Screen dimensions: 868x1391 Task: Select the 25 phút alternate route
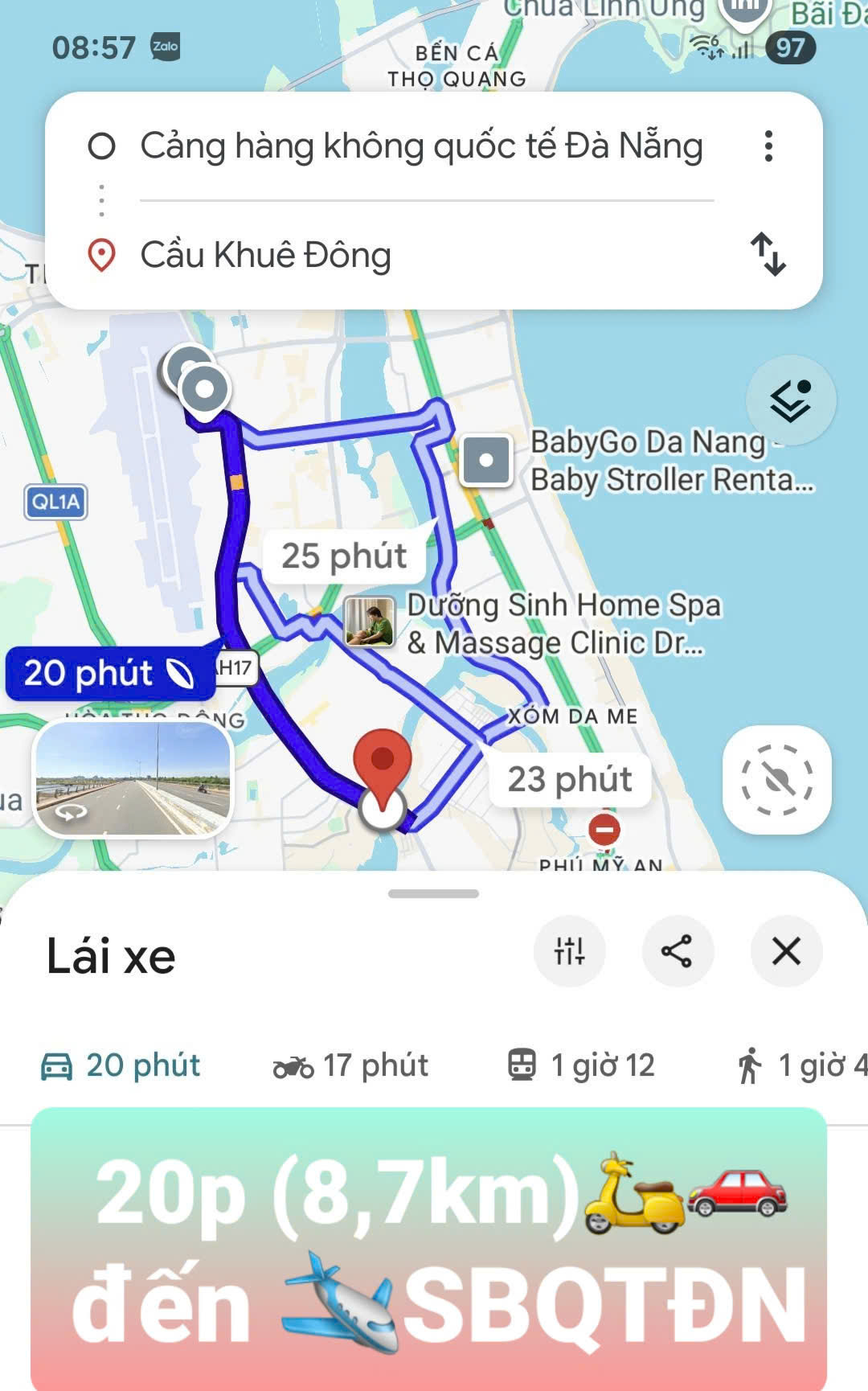[347, 556]
